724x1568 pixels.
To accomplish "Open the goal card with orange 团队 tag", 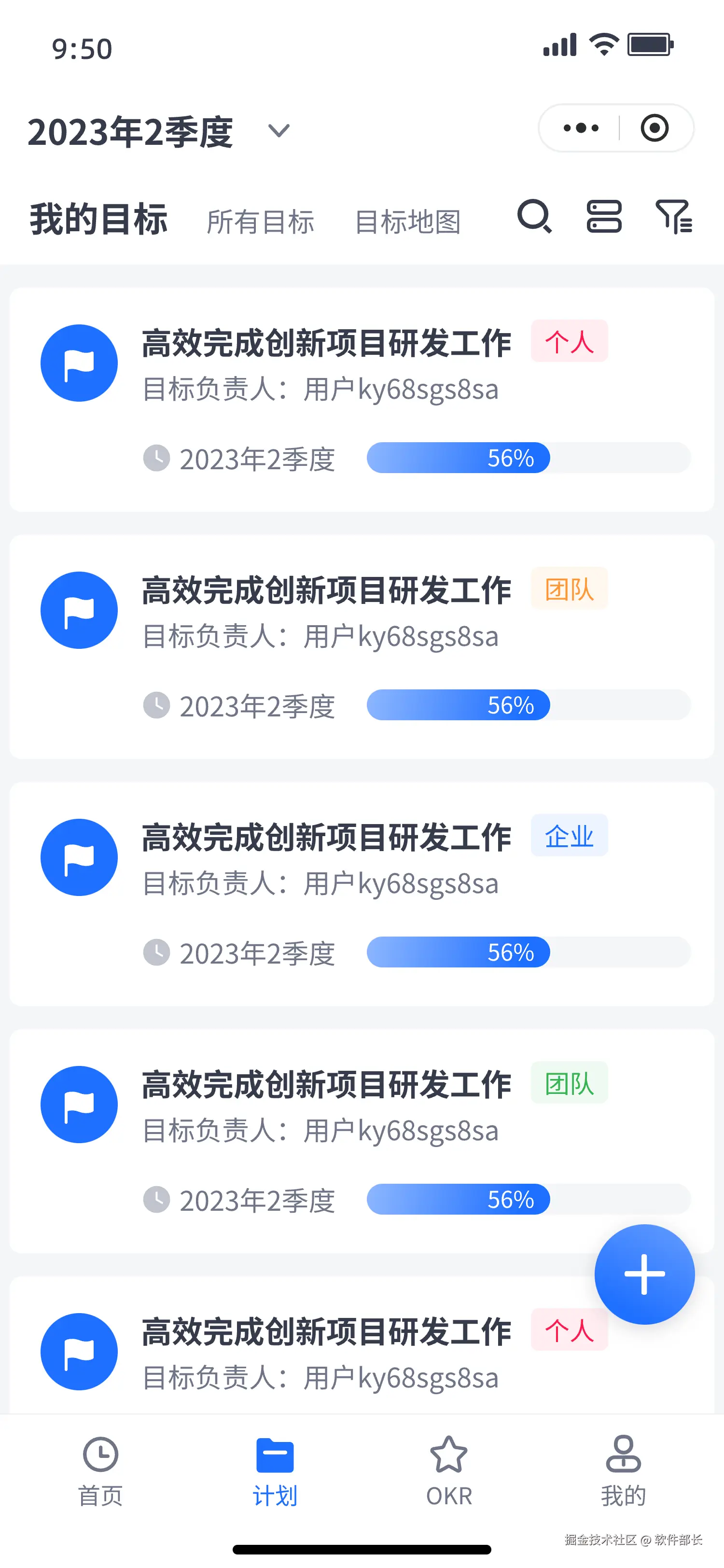I will click(326, 590).
